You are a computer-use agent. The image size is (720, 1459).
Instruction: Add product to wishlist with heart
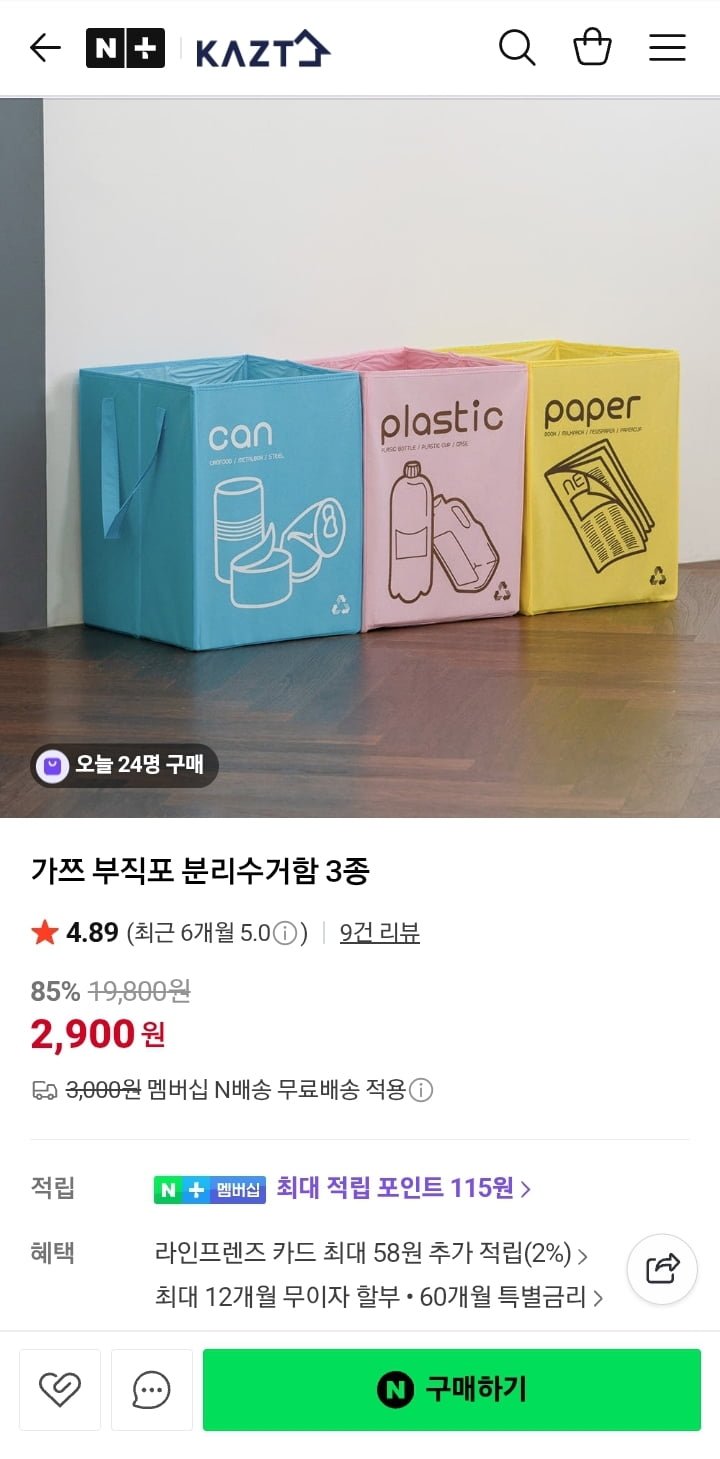click(60, 1390)
